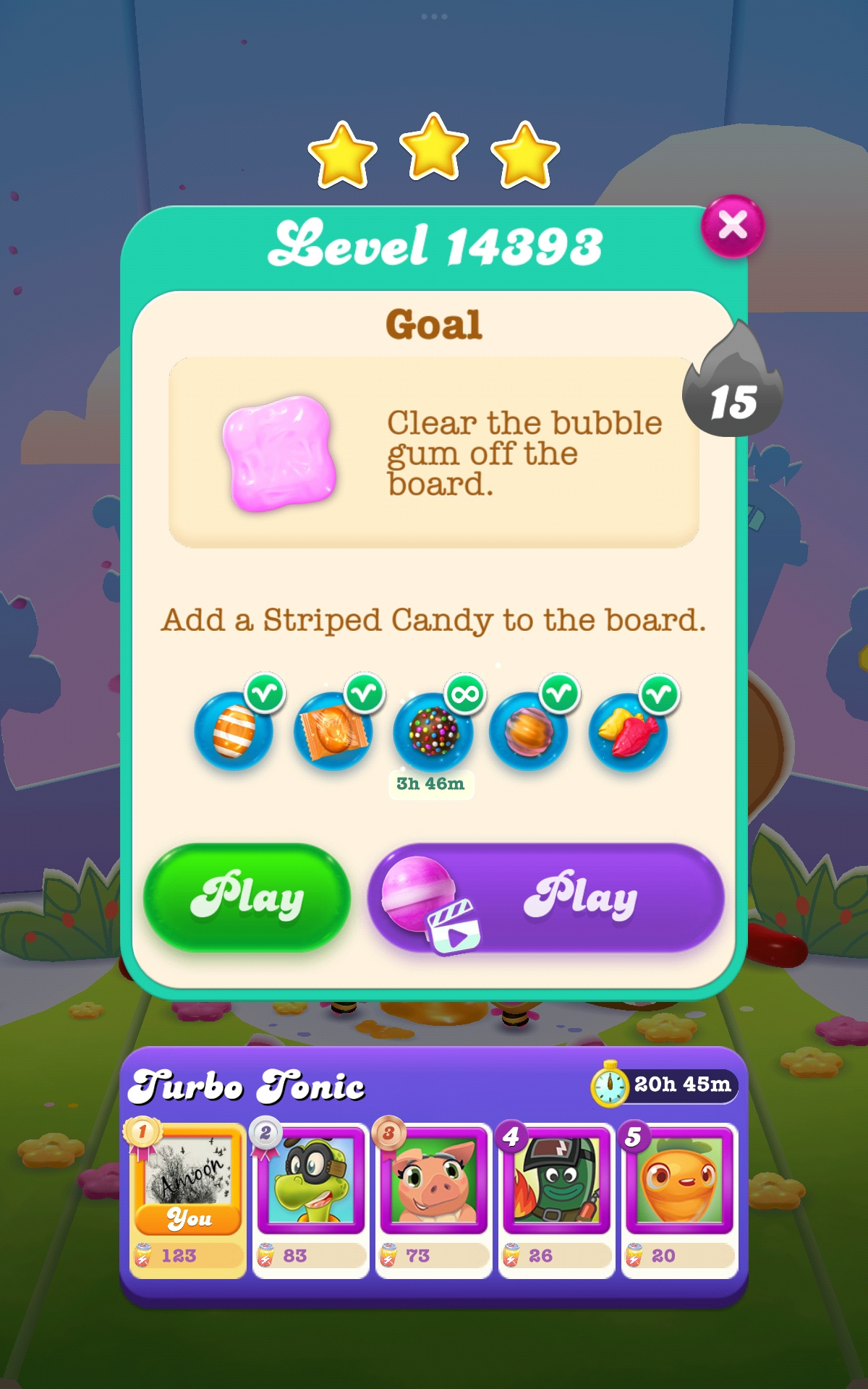Select the Striped Candy booster
Viewport: 868px width, 1389px height.
tap(234, 731)
